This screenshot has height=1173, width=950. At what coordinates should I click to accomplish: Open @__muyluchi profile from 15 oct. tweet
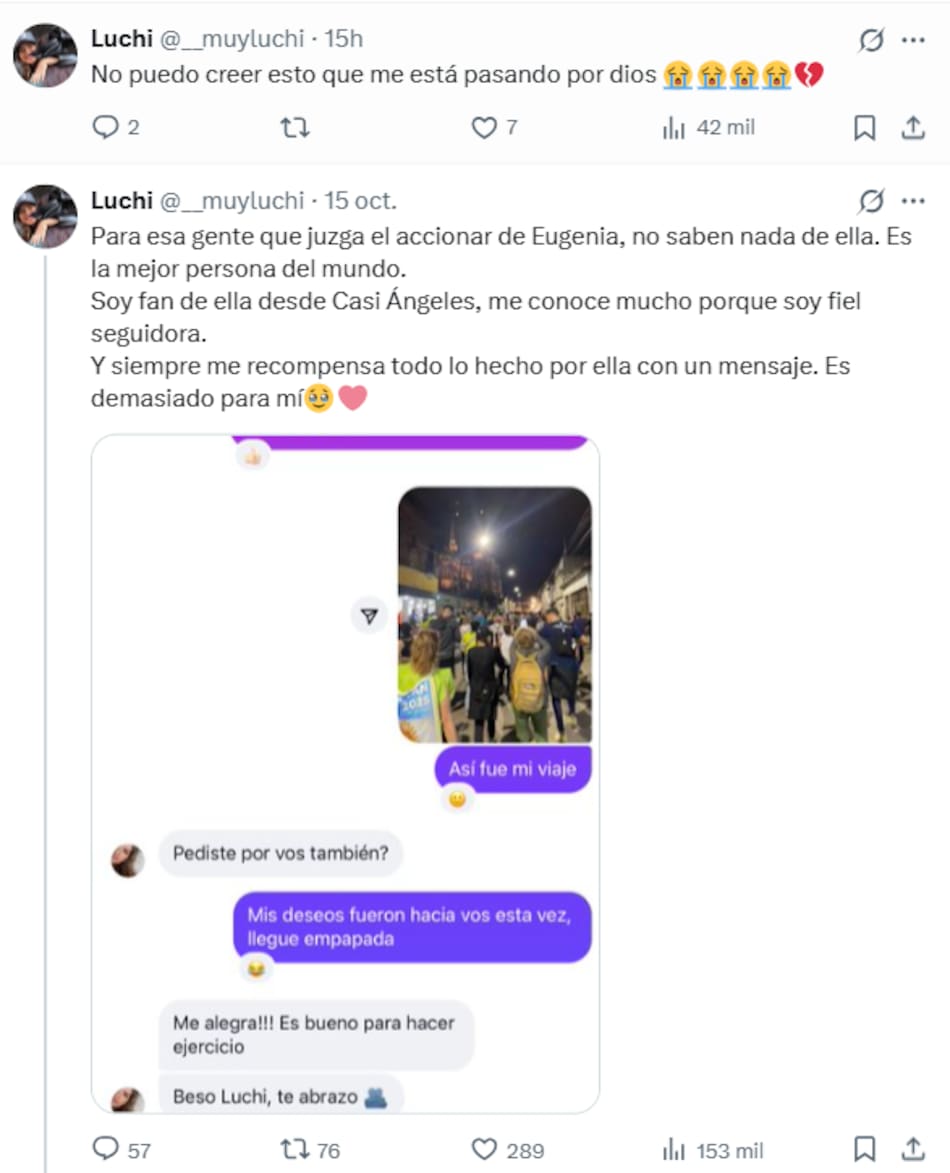click(x=231, y=200)
